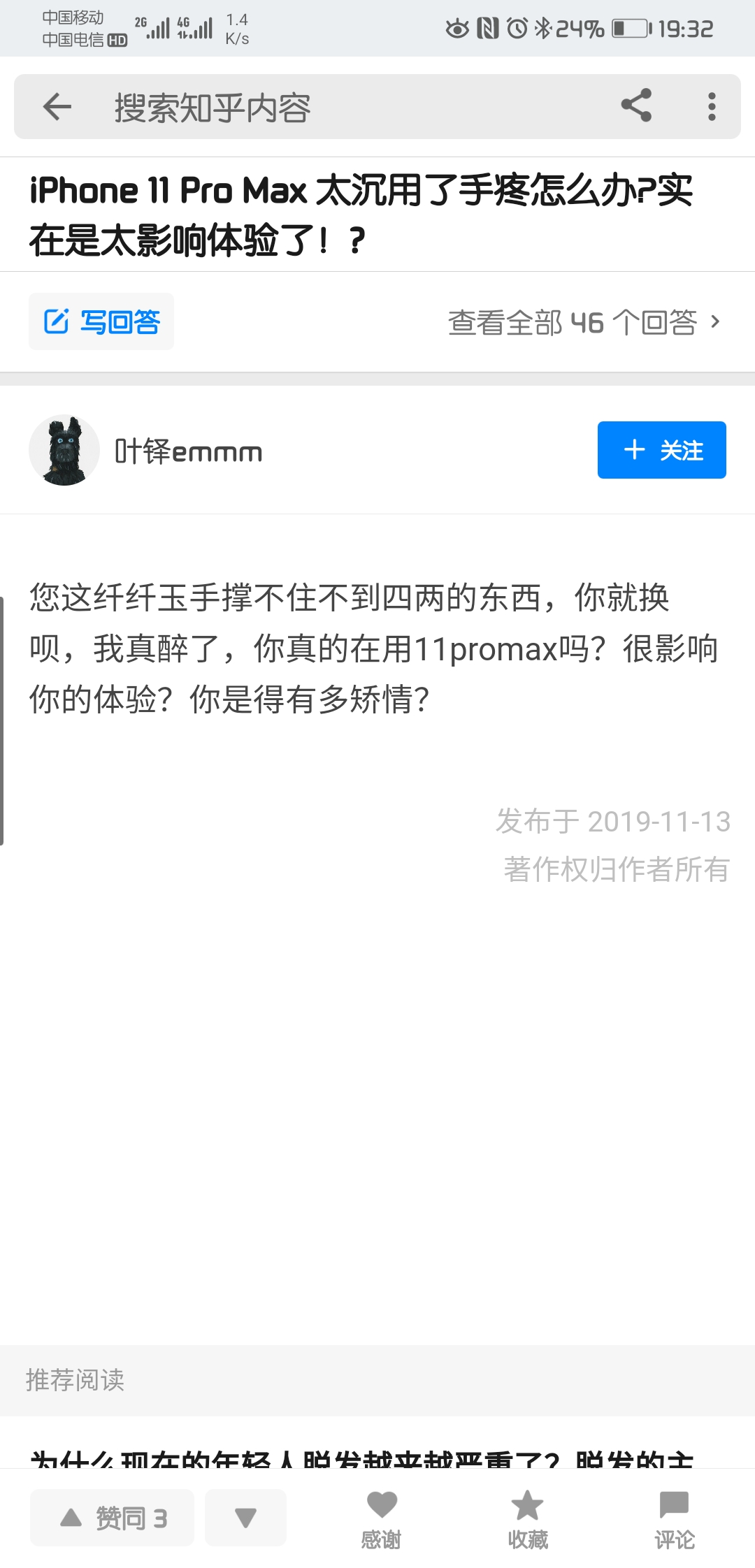This screenshot has width=755, height=1568.
Task: Tap 收藏 to save this answer
Action: coord(528,1519)
